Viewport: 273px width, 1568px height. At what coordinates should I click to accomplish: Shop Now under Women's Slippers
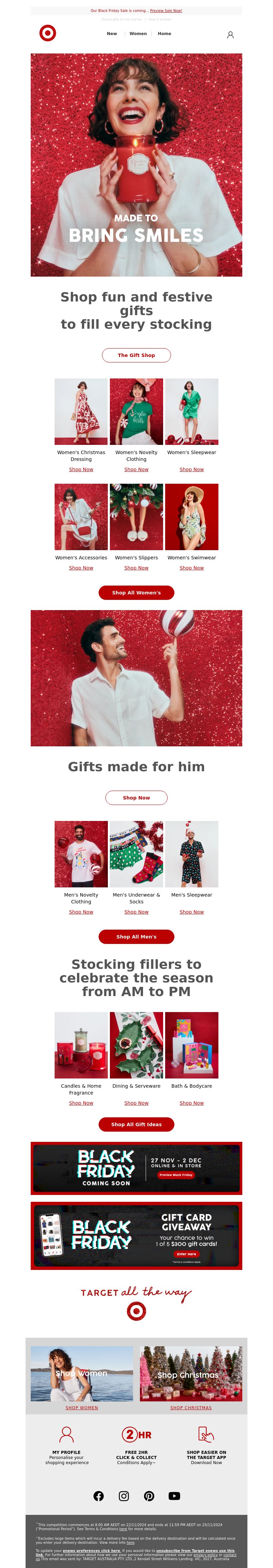[136, 568]
